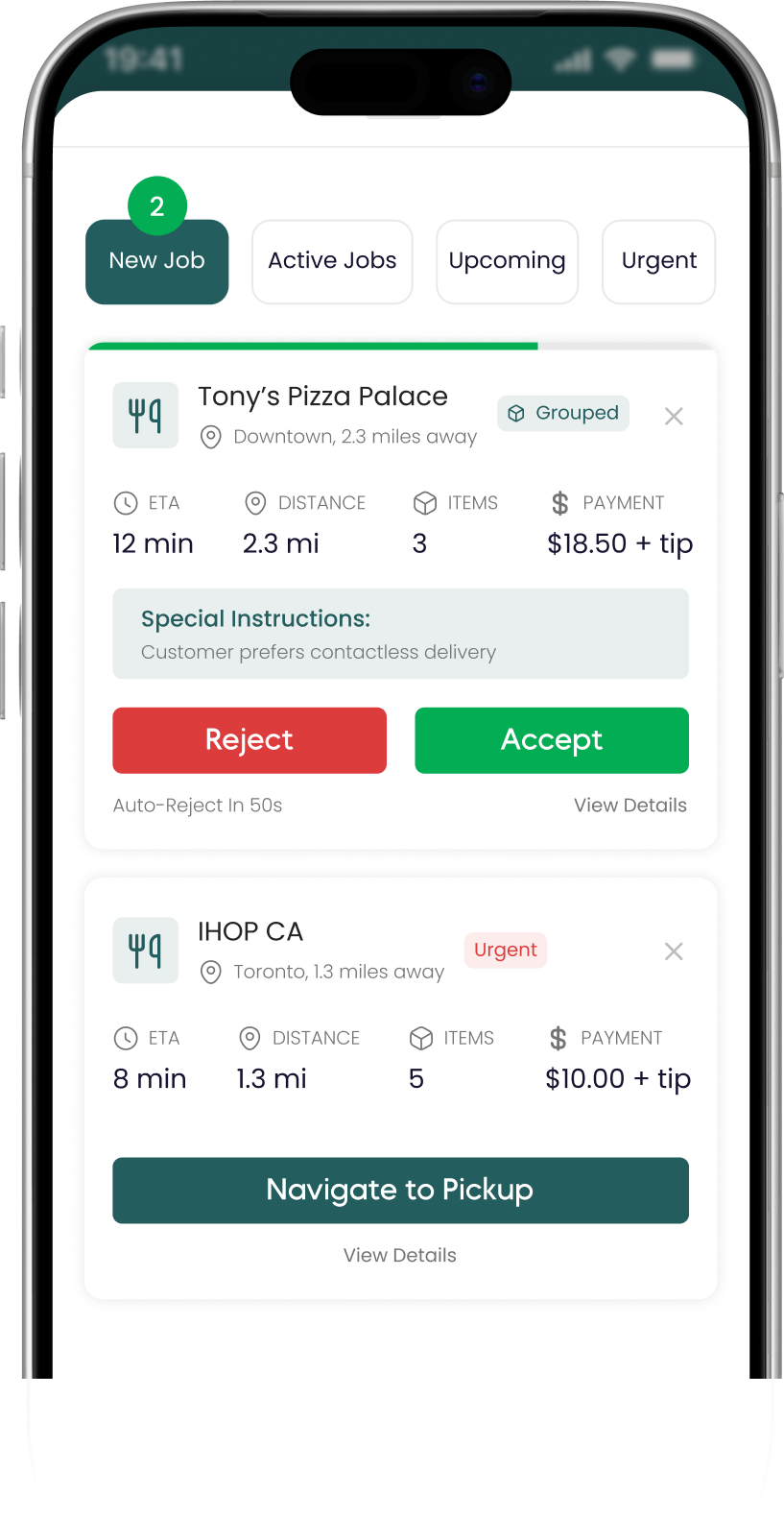Open the Upcoming tab
Screen dimensions: 784x1517
click(507, 261)
